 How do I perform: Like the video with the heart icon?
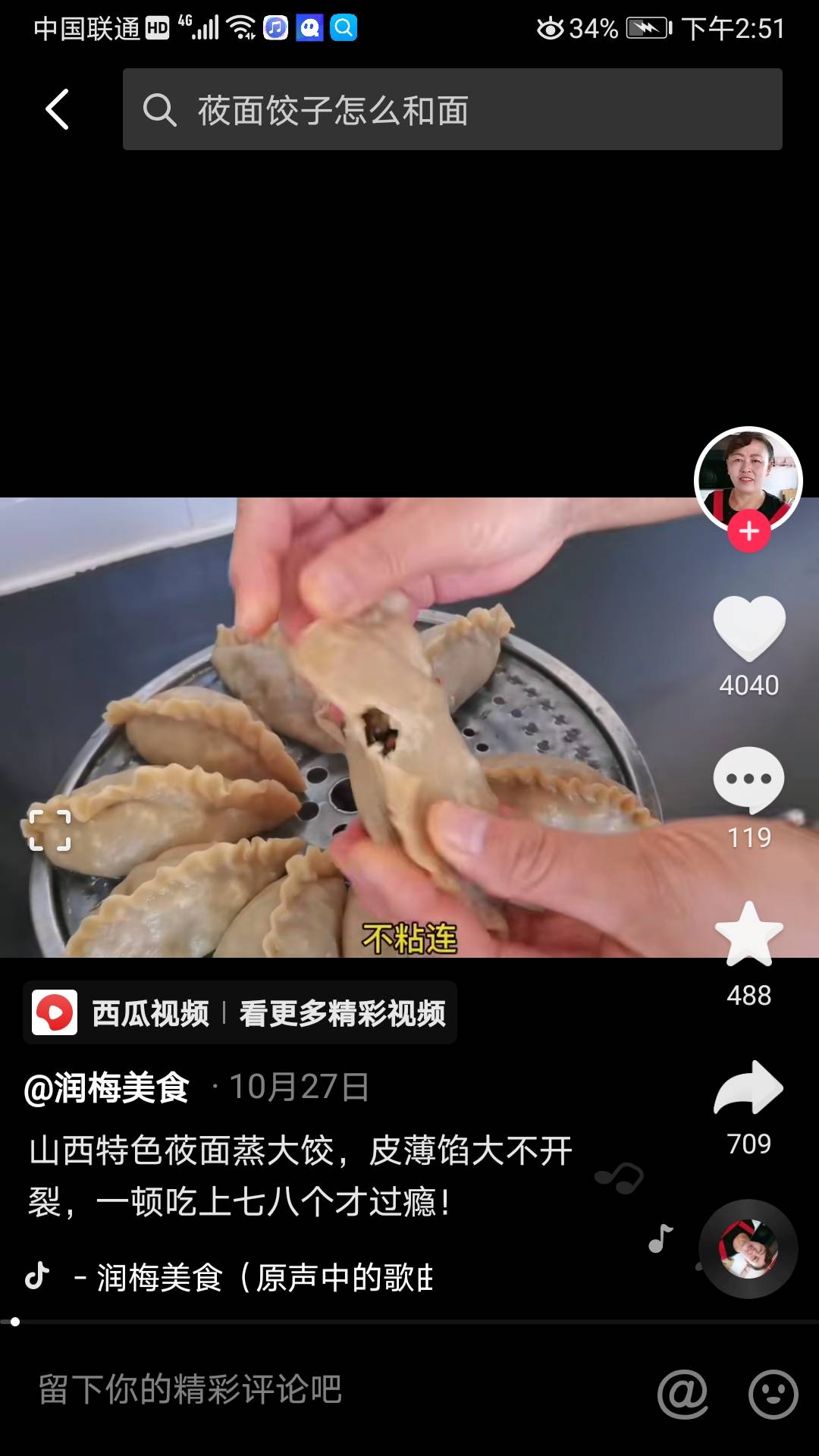coord(749,629)
